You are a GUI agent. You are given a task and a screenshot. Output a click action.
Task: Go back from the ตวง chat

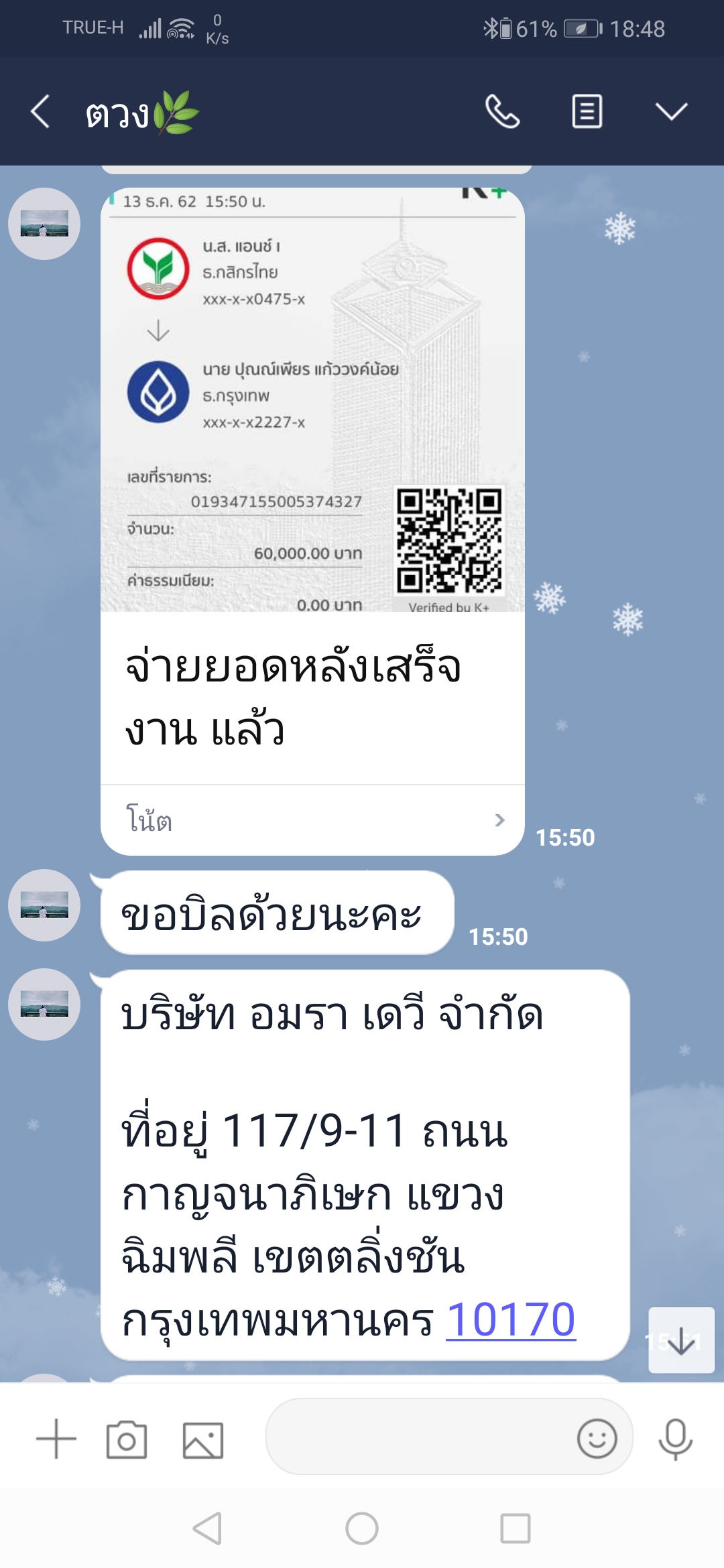(x=41, y=111)
